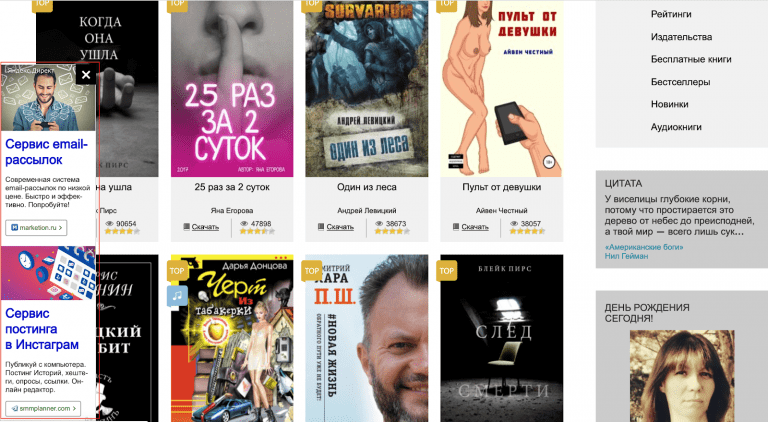The height and width of the screenshot is (422, 768).
Task: Open the Новинки section
Action: (x=669, y=104)
